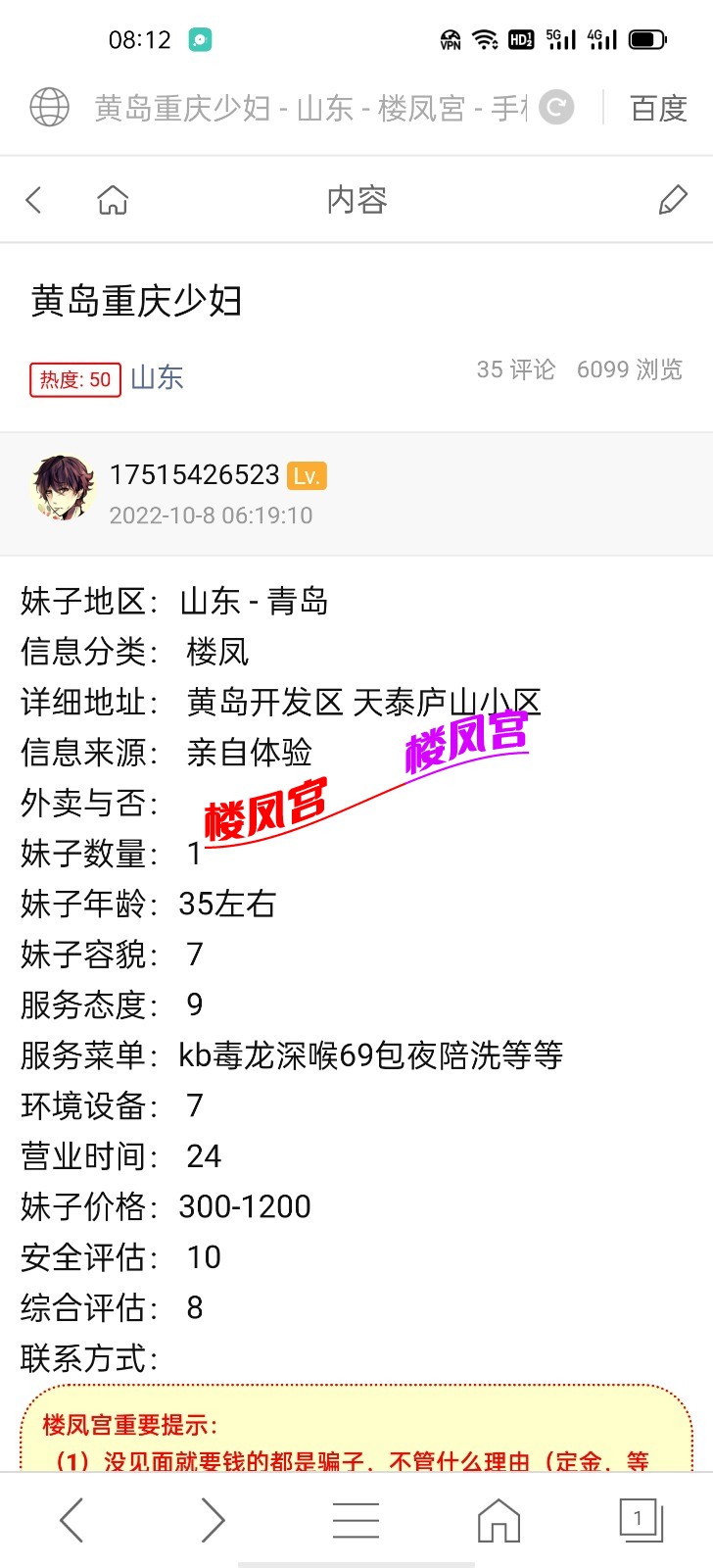Open the poster's avatar

(x=64, y=488)
